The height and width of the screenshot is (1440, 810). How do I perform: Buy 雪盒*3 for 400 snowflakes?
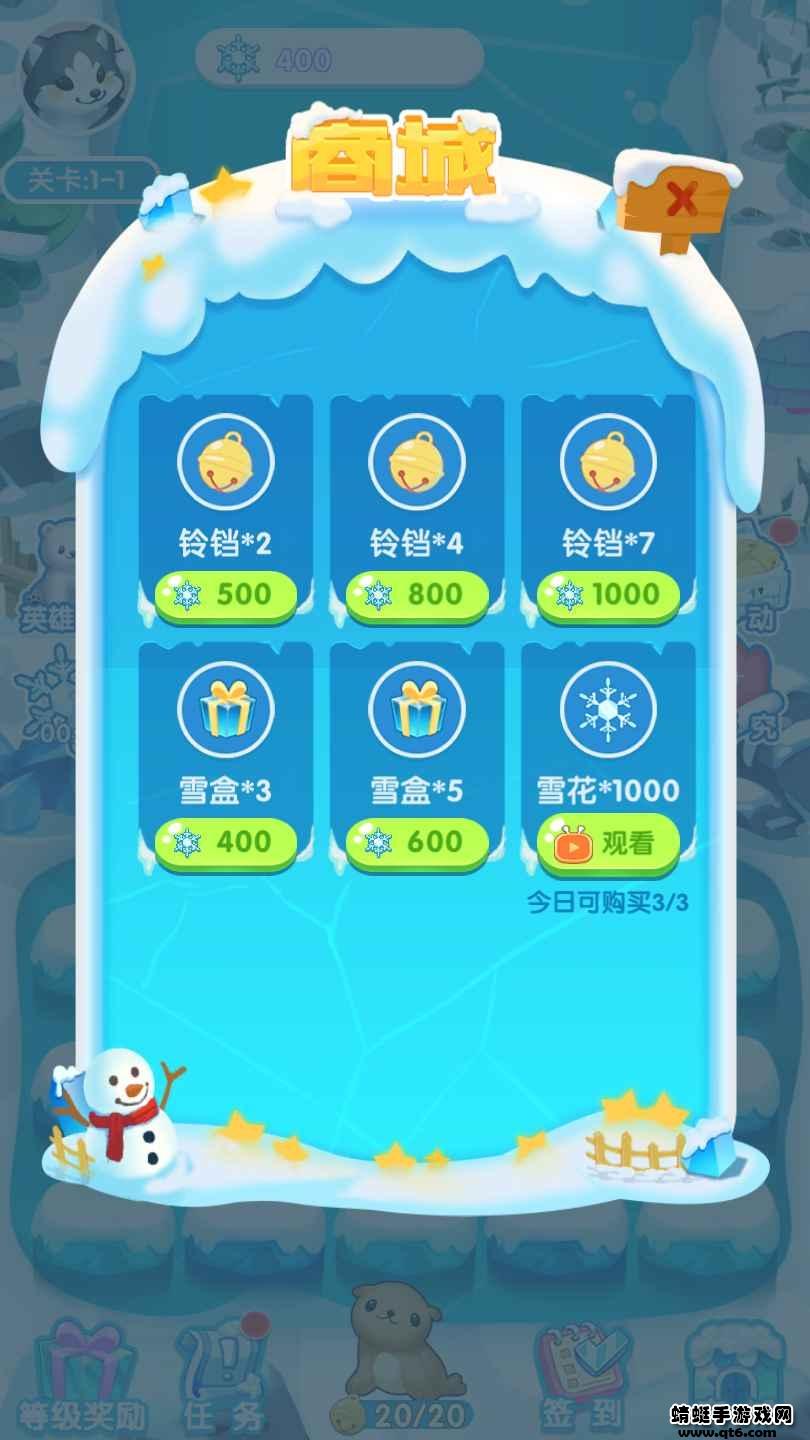pos(225,842)
